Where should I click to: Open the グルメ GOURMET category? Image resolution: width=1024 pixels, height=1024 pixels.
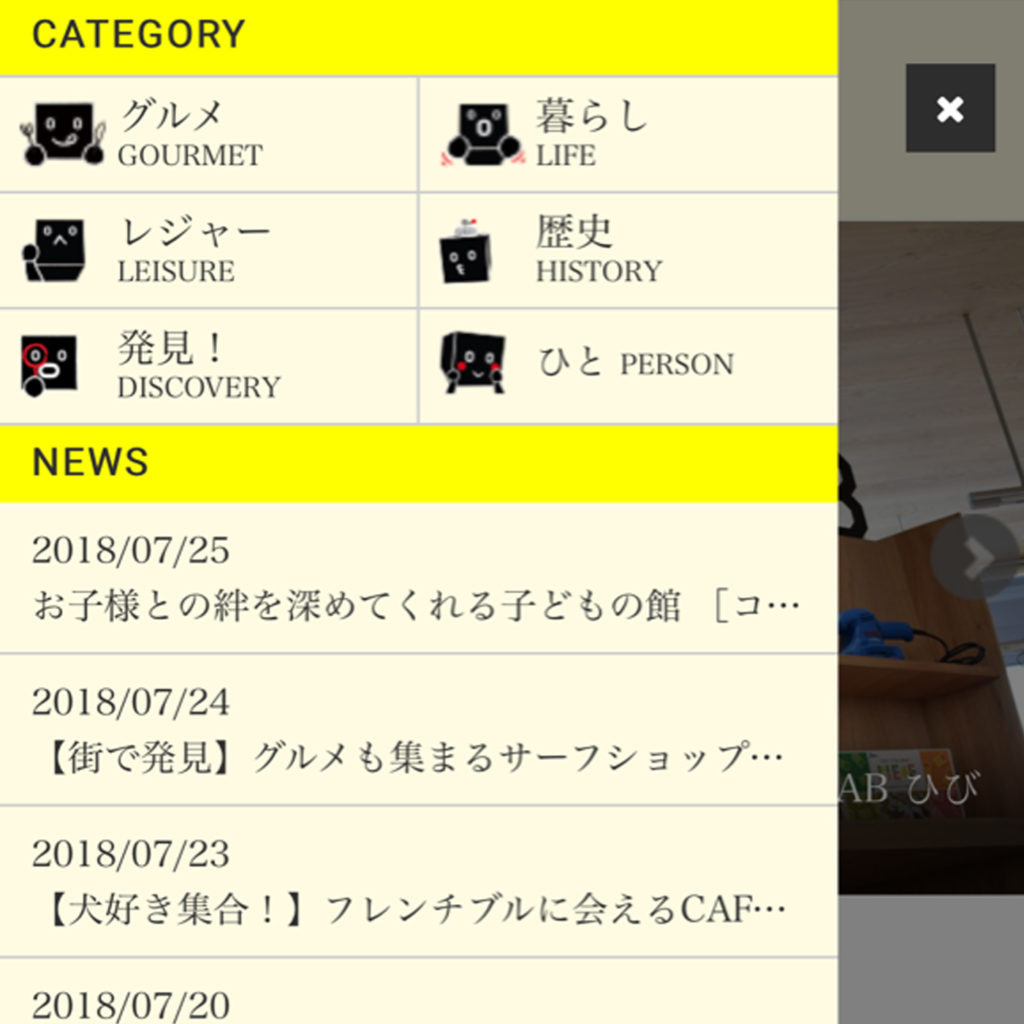pos(208,134)
